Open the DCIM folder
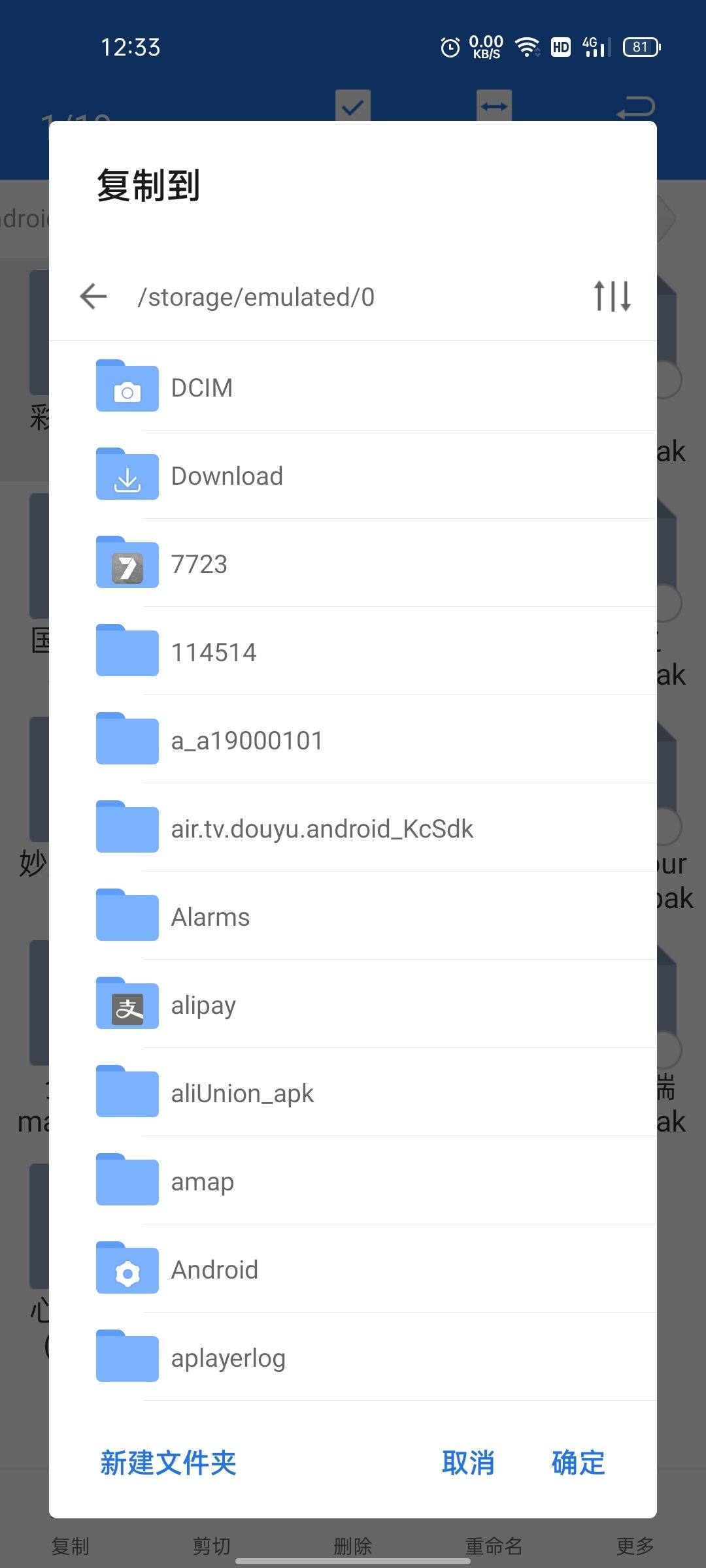Screen dimensions: 706x1568 click(x=353, y=386)
